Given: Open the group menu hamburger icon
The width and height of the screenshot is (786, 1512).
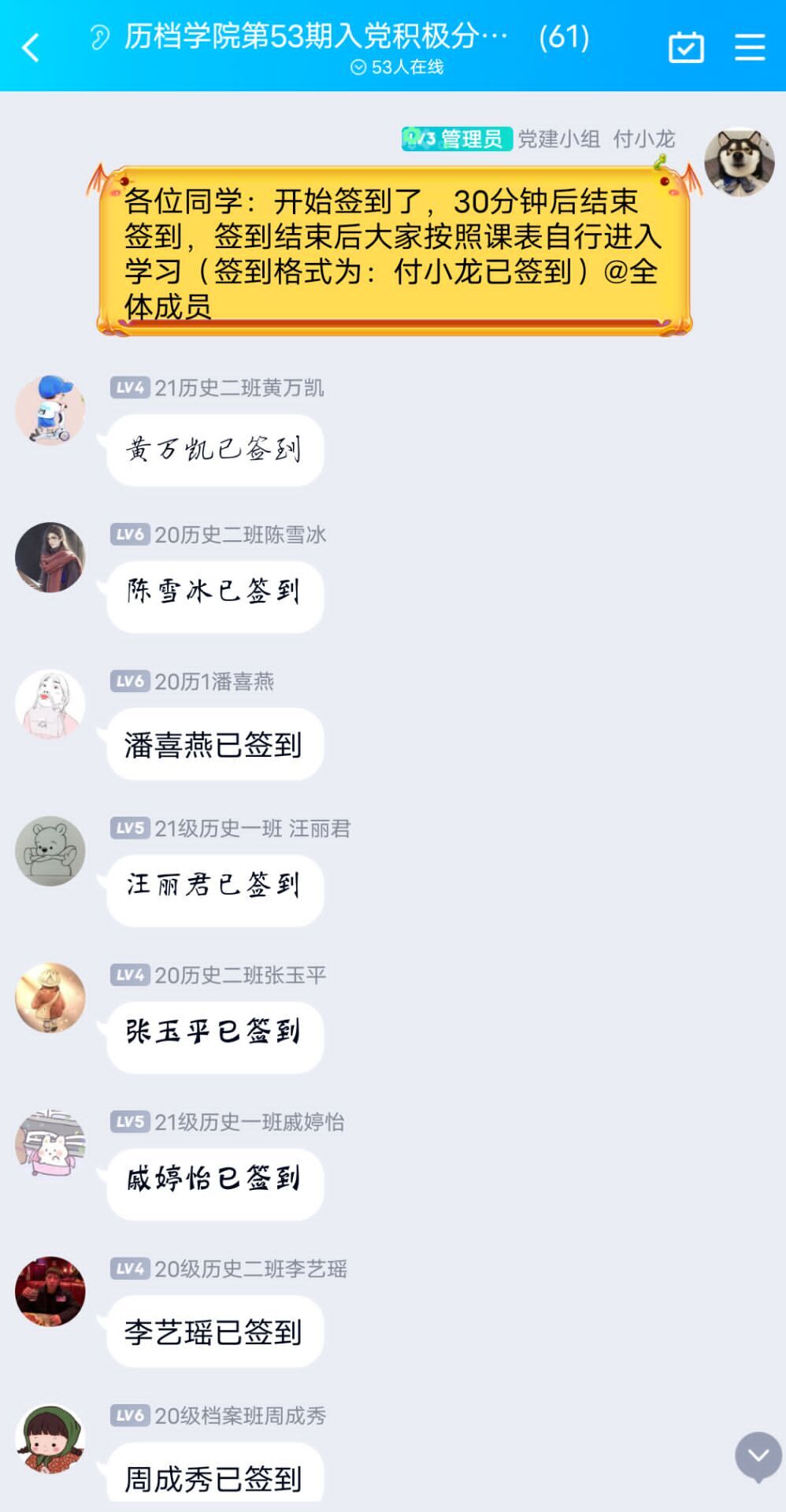Looking at the screenshot, I should [749, 47].
